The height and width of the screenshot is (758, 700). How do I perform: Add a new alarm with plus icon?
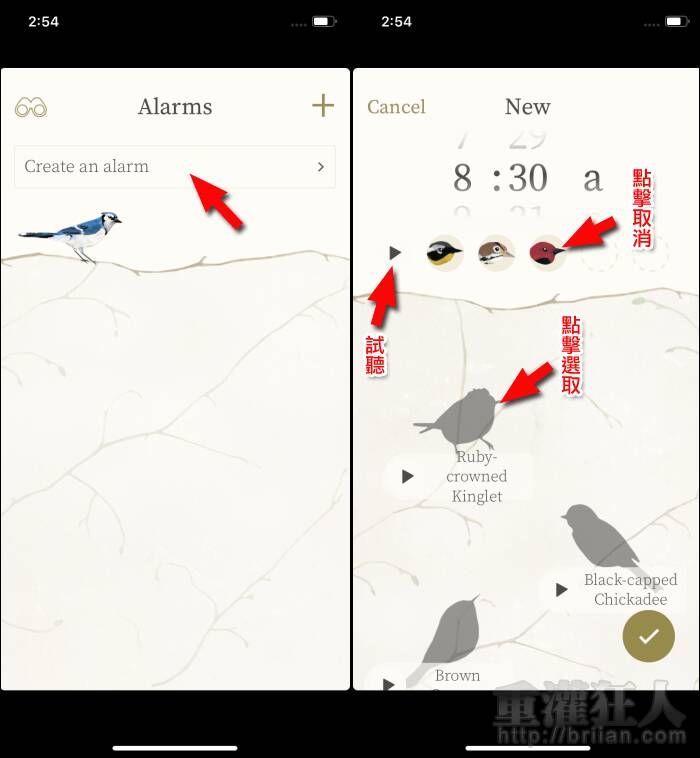[x=322, y=106]
